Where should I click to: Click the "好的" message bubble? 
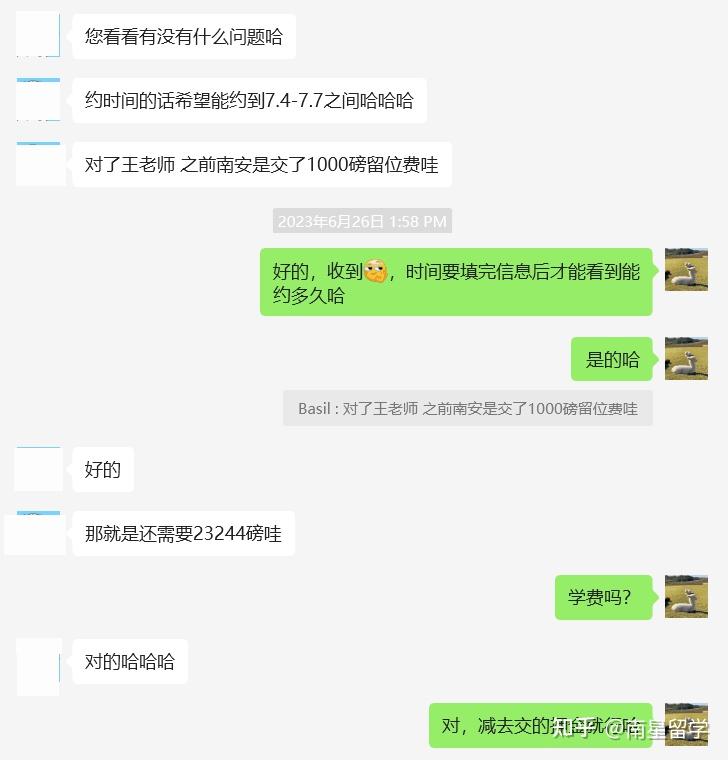[102, 468]
